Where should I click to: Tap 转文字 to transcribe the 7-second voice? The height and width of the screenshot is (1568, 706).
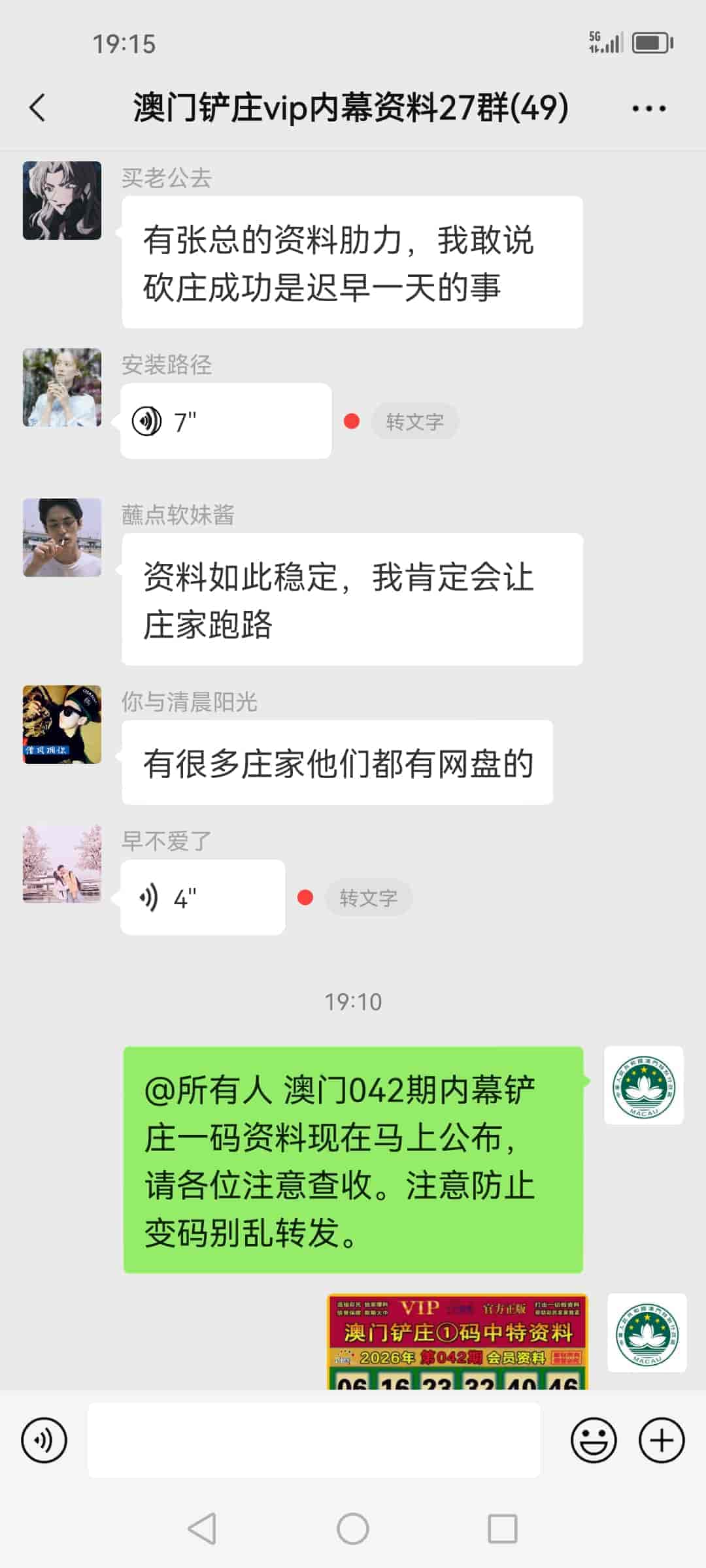[415, 421]
